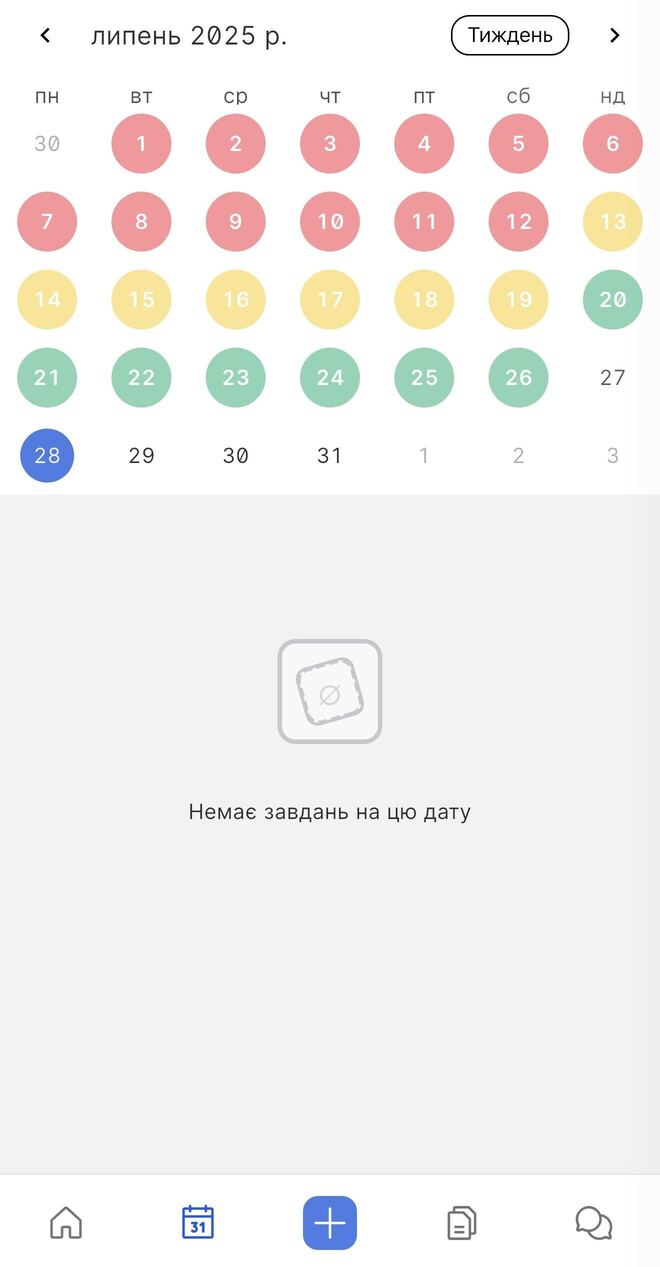Image resolution: width=660 pixels, height=1267 pixels.
Task: Select green date 20
Action: click(x=613, y=299)
